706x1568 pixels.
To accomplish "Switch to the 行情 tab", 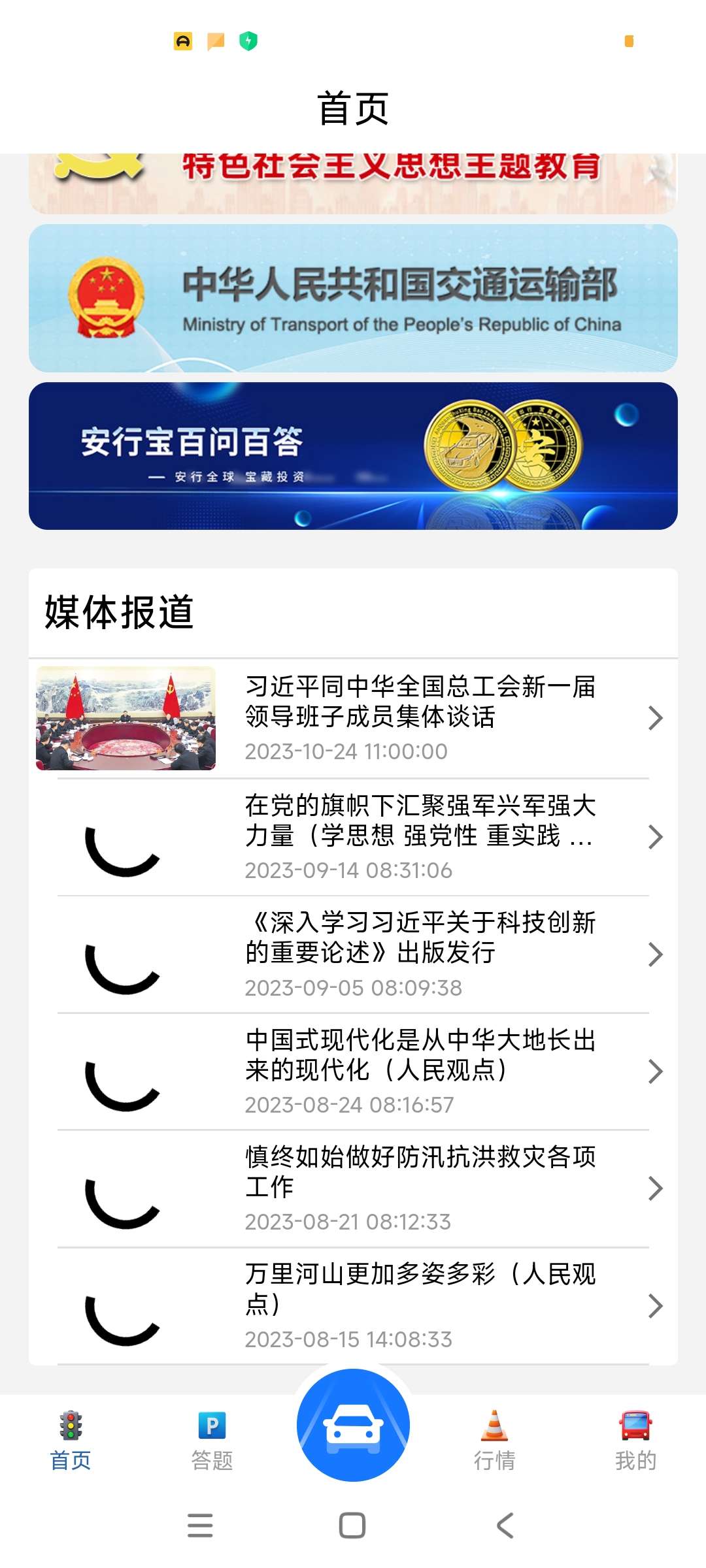I will (494, 1441).
